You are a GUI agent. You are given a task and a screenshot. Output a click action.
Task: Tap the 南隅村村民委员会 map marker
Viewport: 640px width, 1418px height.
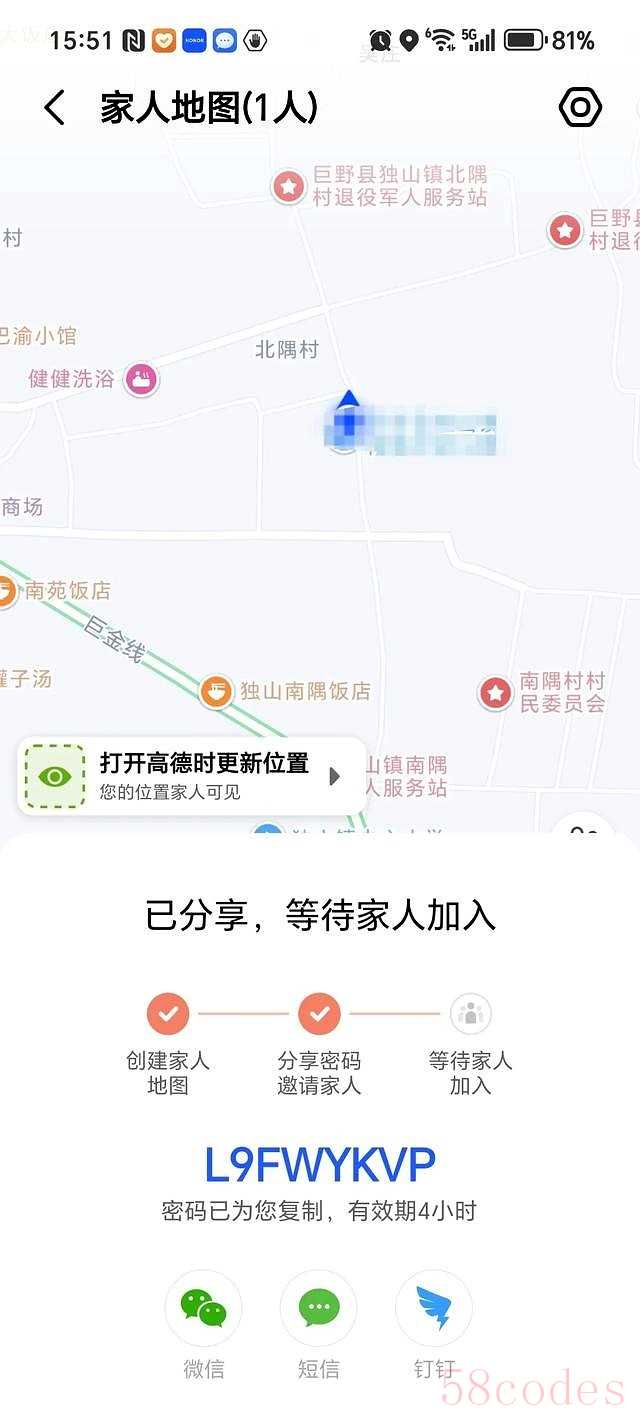(495, 692)
